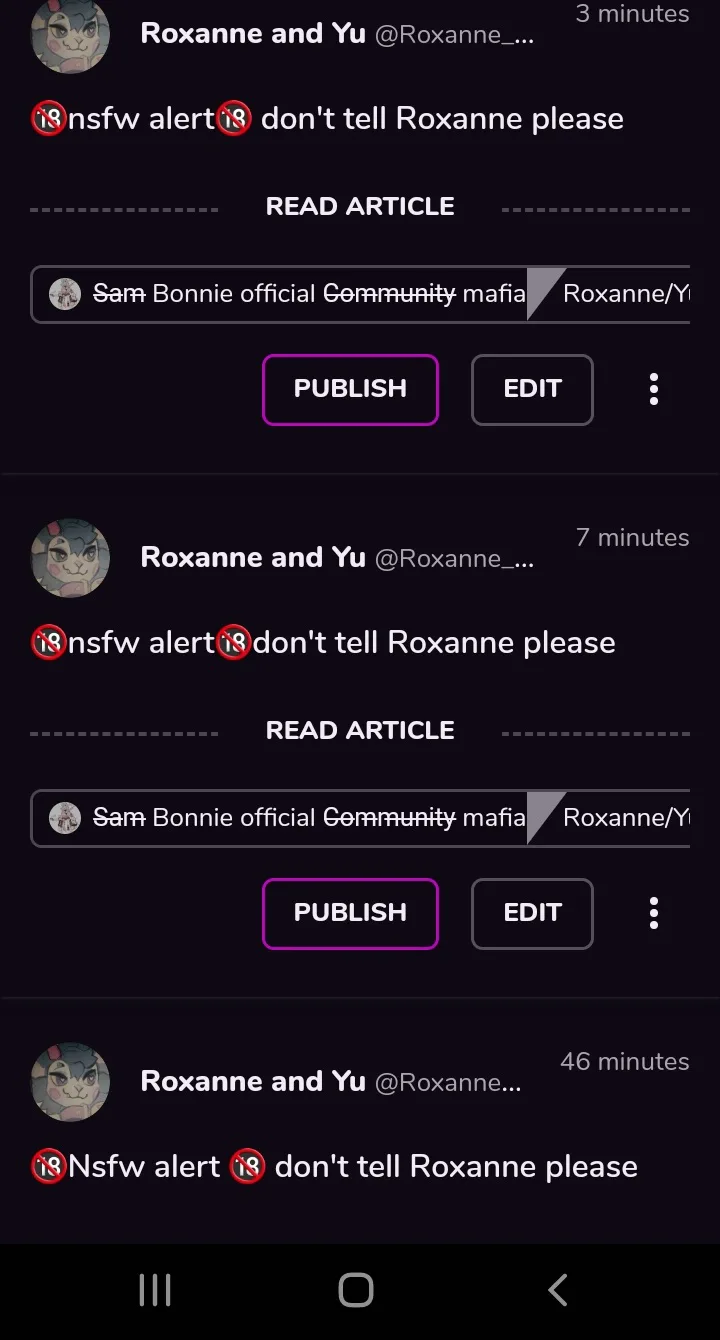Screen dimensions: 720x1340
Task: Go back with the system back button
Action: point(557,1290)
